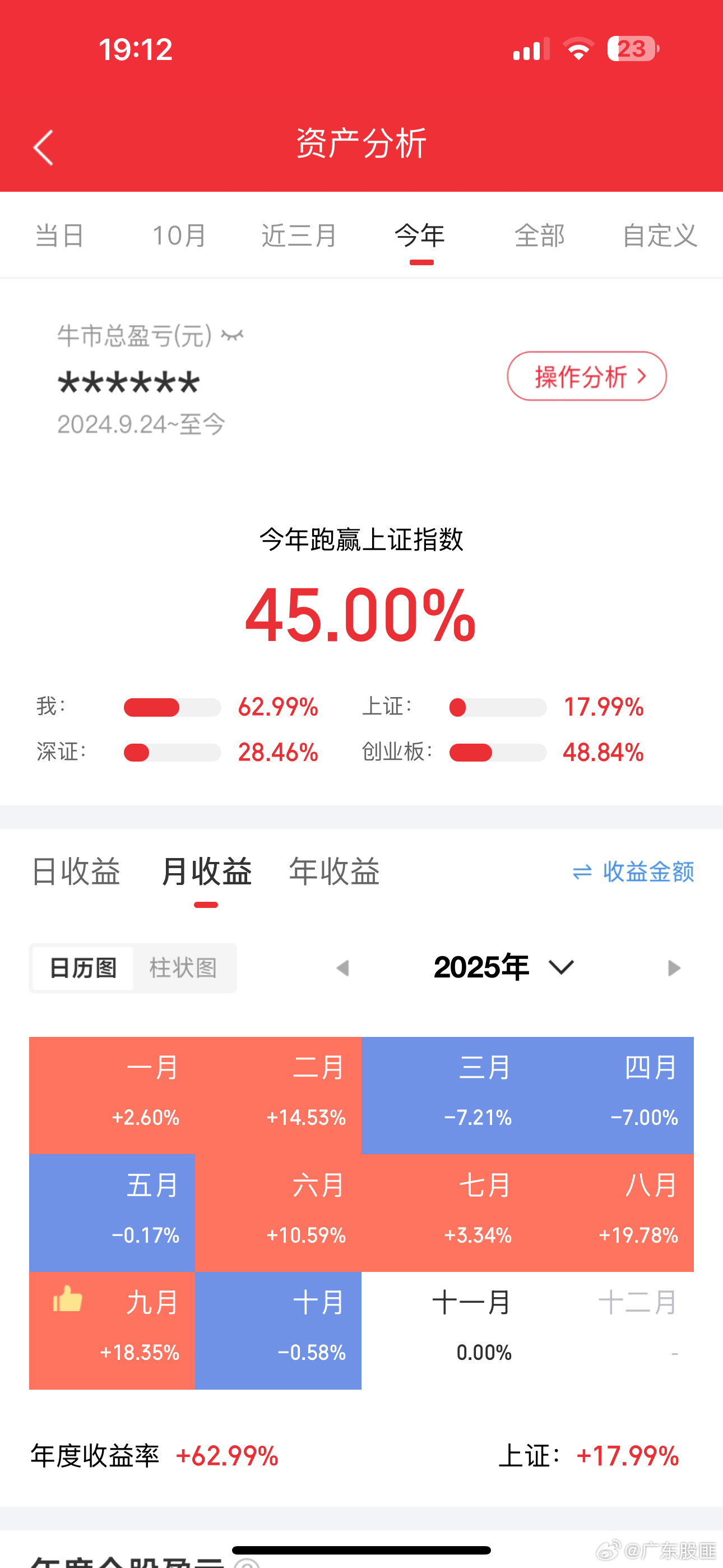Reveal hidden profit via eye icon
This screenshot has width=723, height=1568.
pos(231,335)
